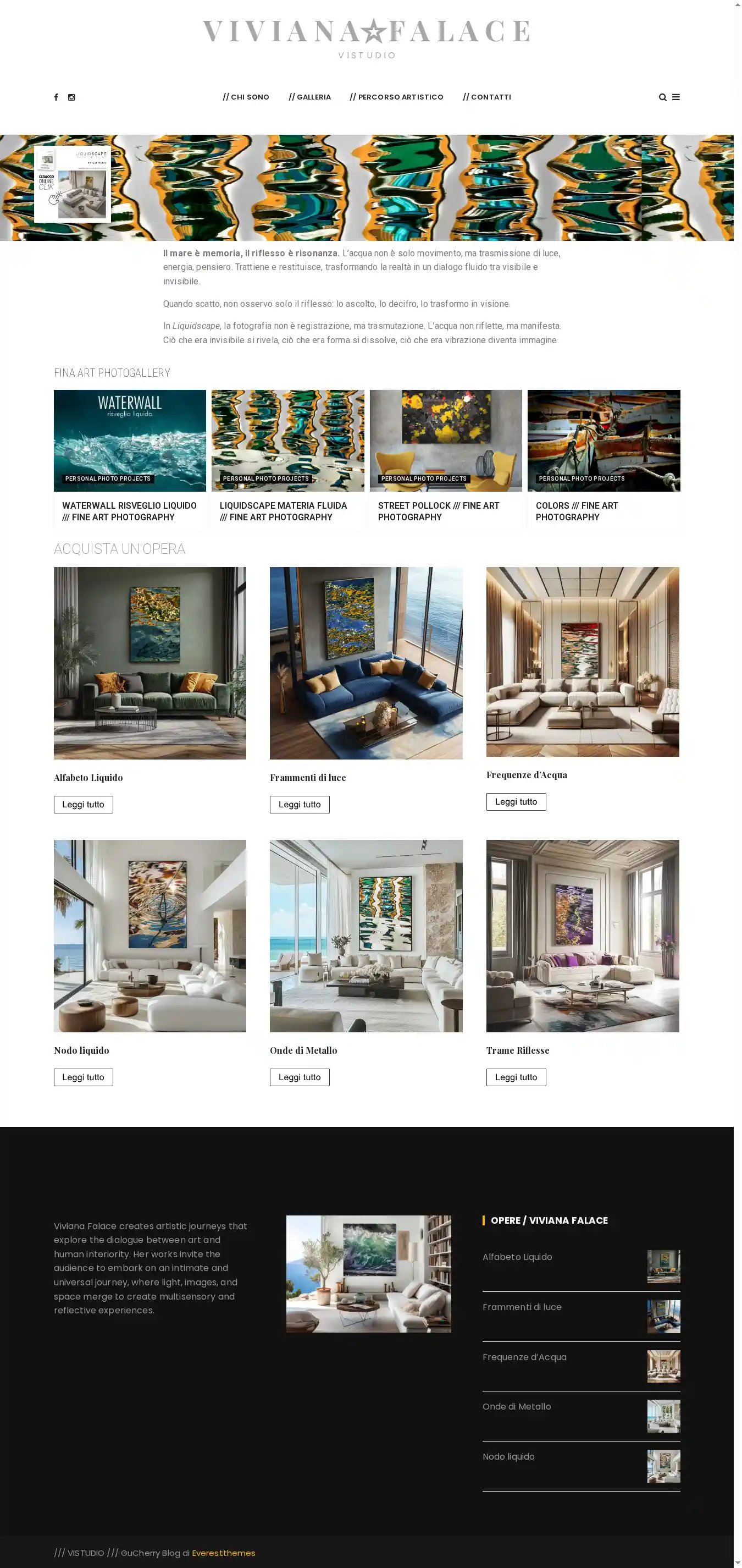The width and height of the screenshot is (742, 1568).
Task: Open Percorso Artistico in the menu
Action: [396, 97]
